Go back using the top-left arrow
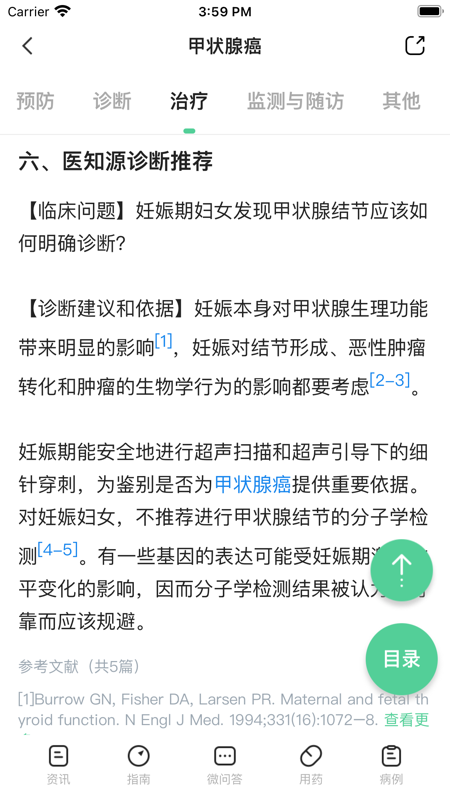 (x=28, y=46)
